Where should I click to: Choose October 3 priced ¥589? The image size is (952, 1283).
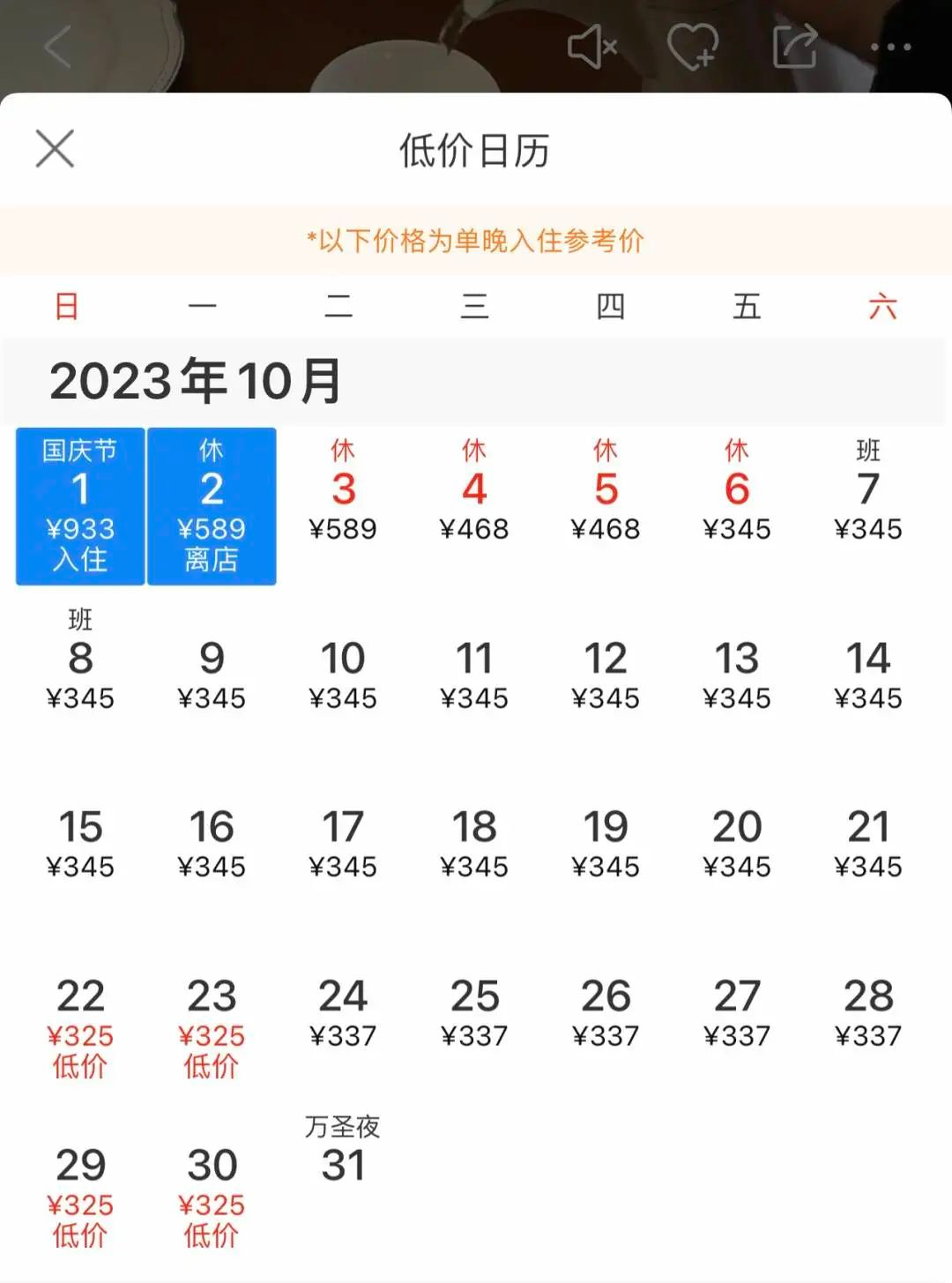(x=343, y=499)
